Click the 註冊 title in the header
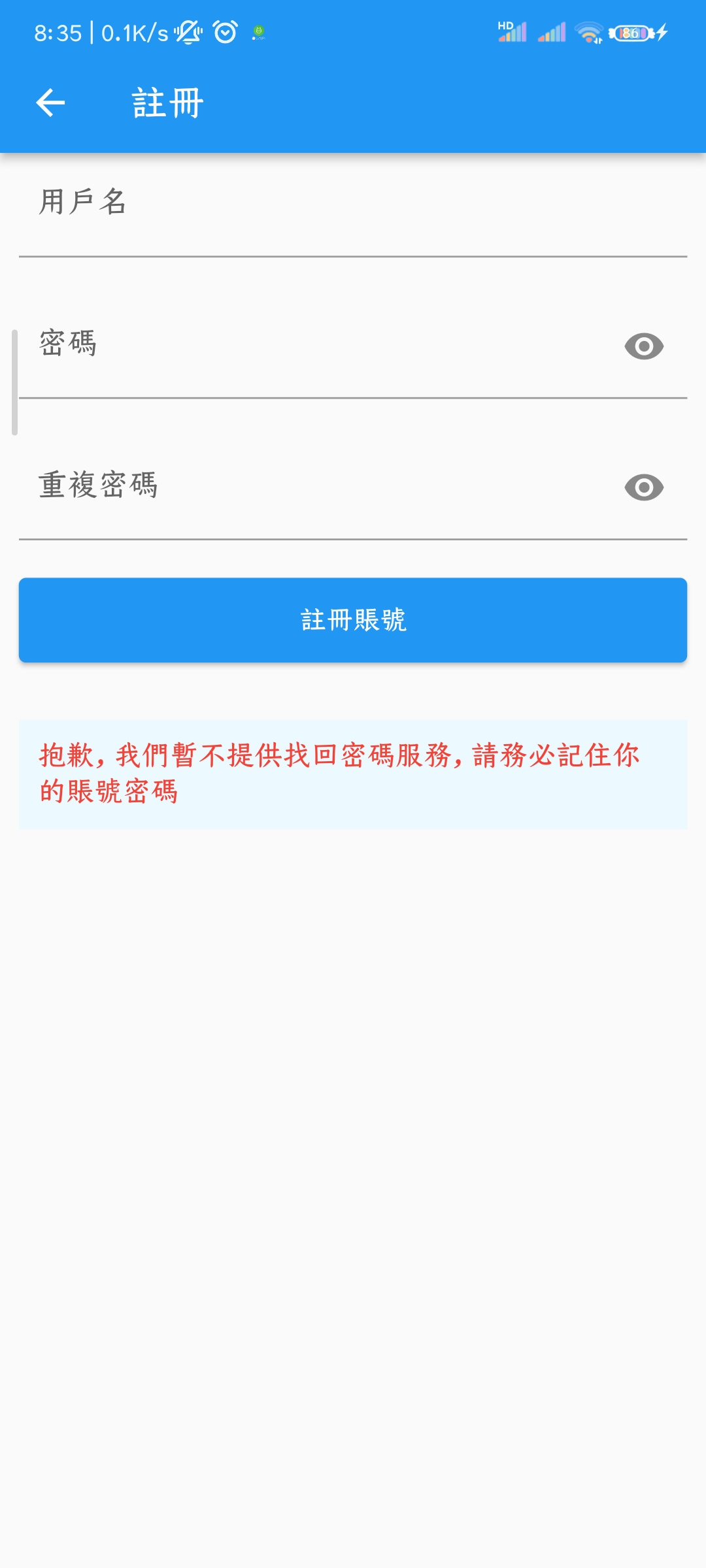The image size is (706, 1568). click(x=165, y=101)
